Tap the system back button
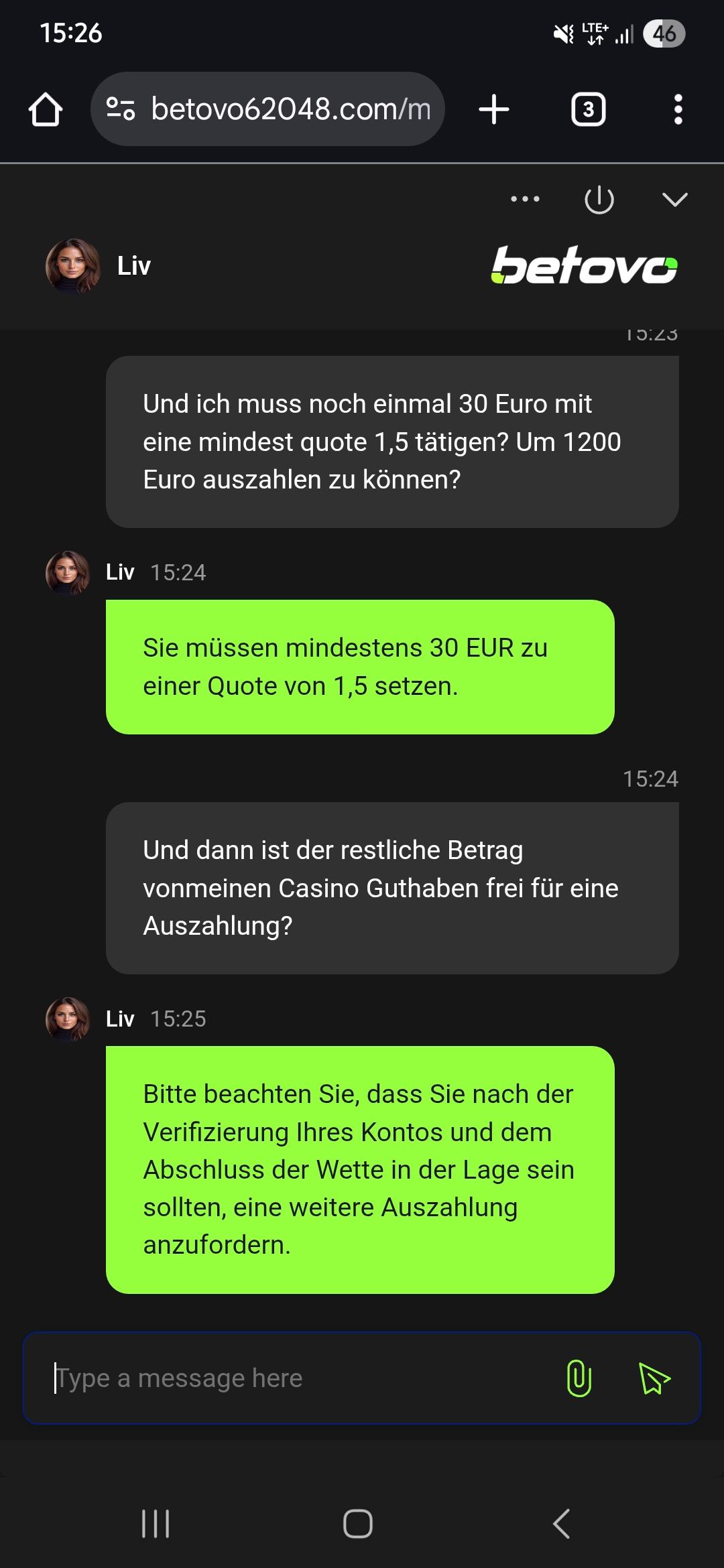This screenshot has height=1568, width=724. click(x=562, y=1524)
